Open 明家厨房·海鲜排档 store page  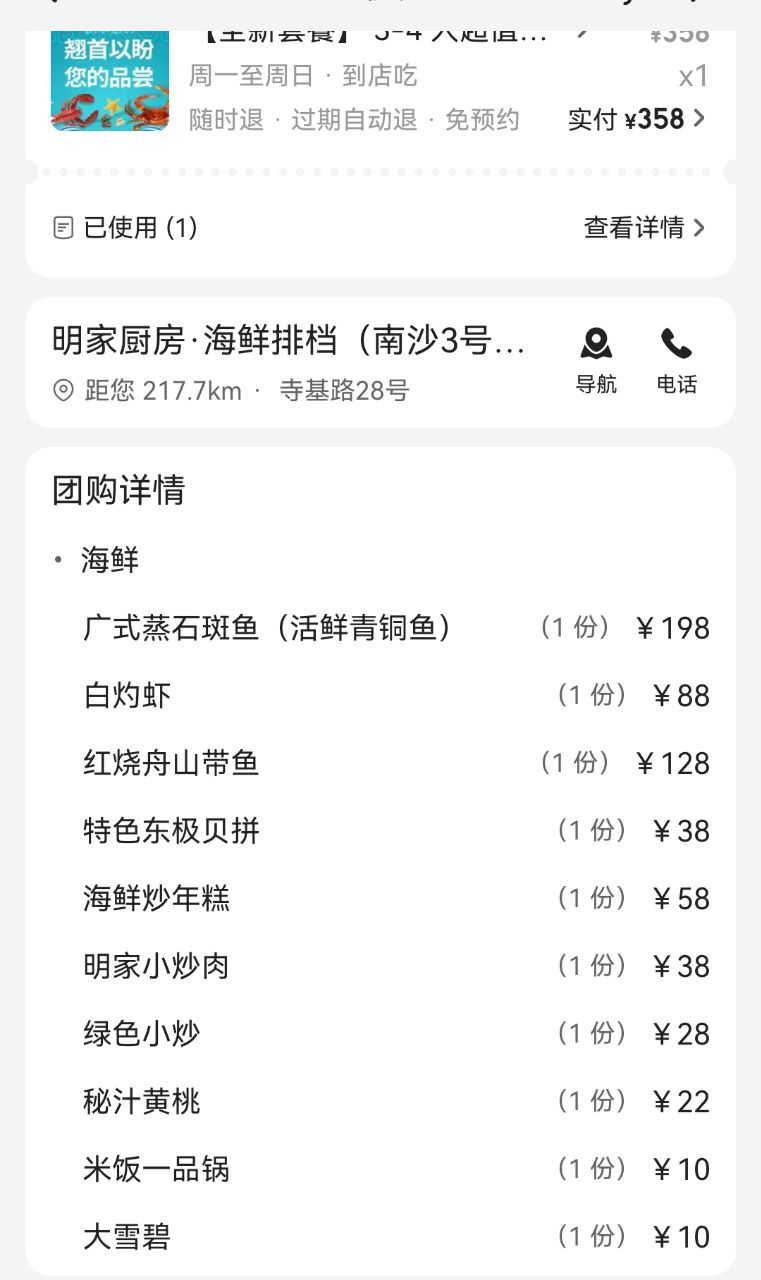(288, 343)
